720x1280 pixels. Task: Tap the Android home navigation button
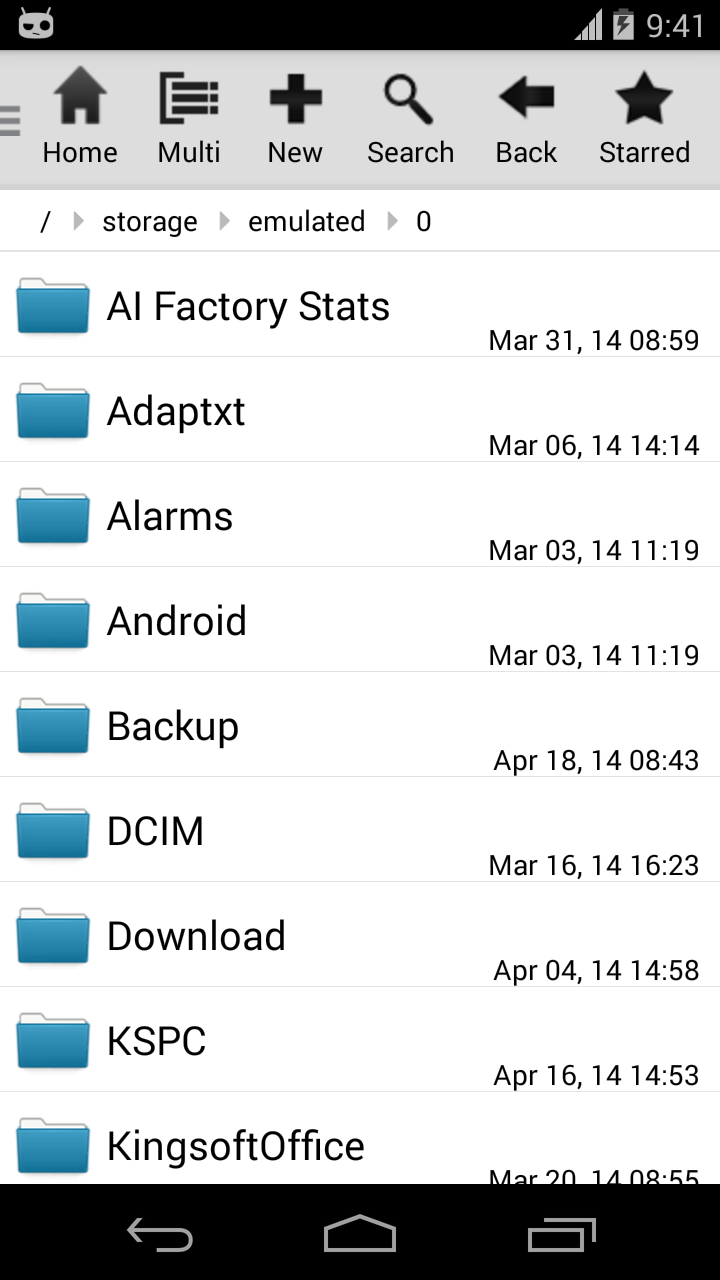click(x=360, y=1235)
